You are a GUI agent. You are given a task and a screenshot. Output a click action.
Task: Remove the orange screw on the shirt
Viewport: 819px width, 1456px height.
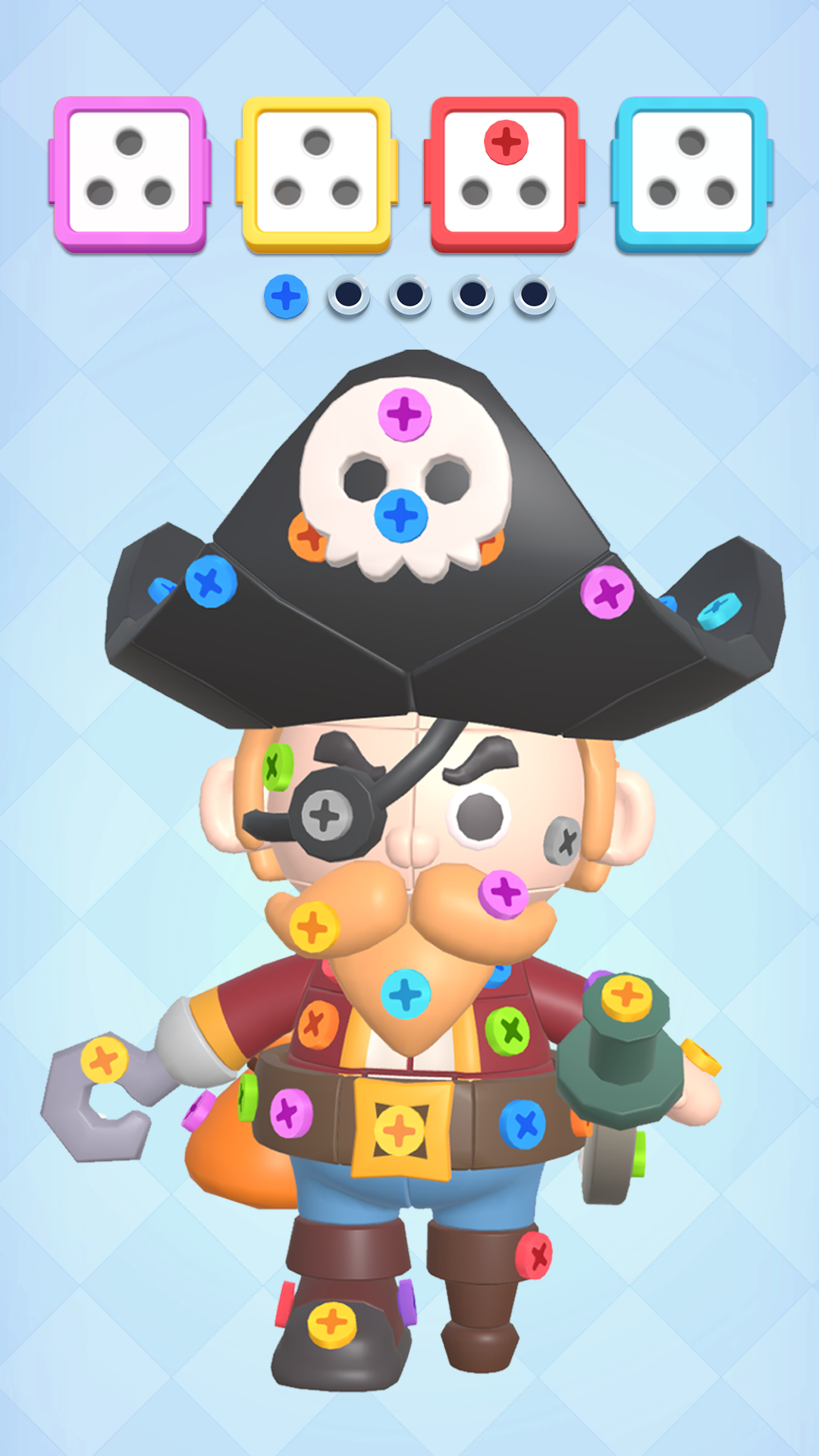[317, 1024]
